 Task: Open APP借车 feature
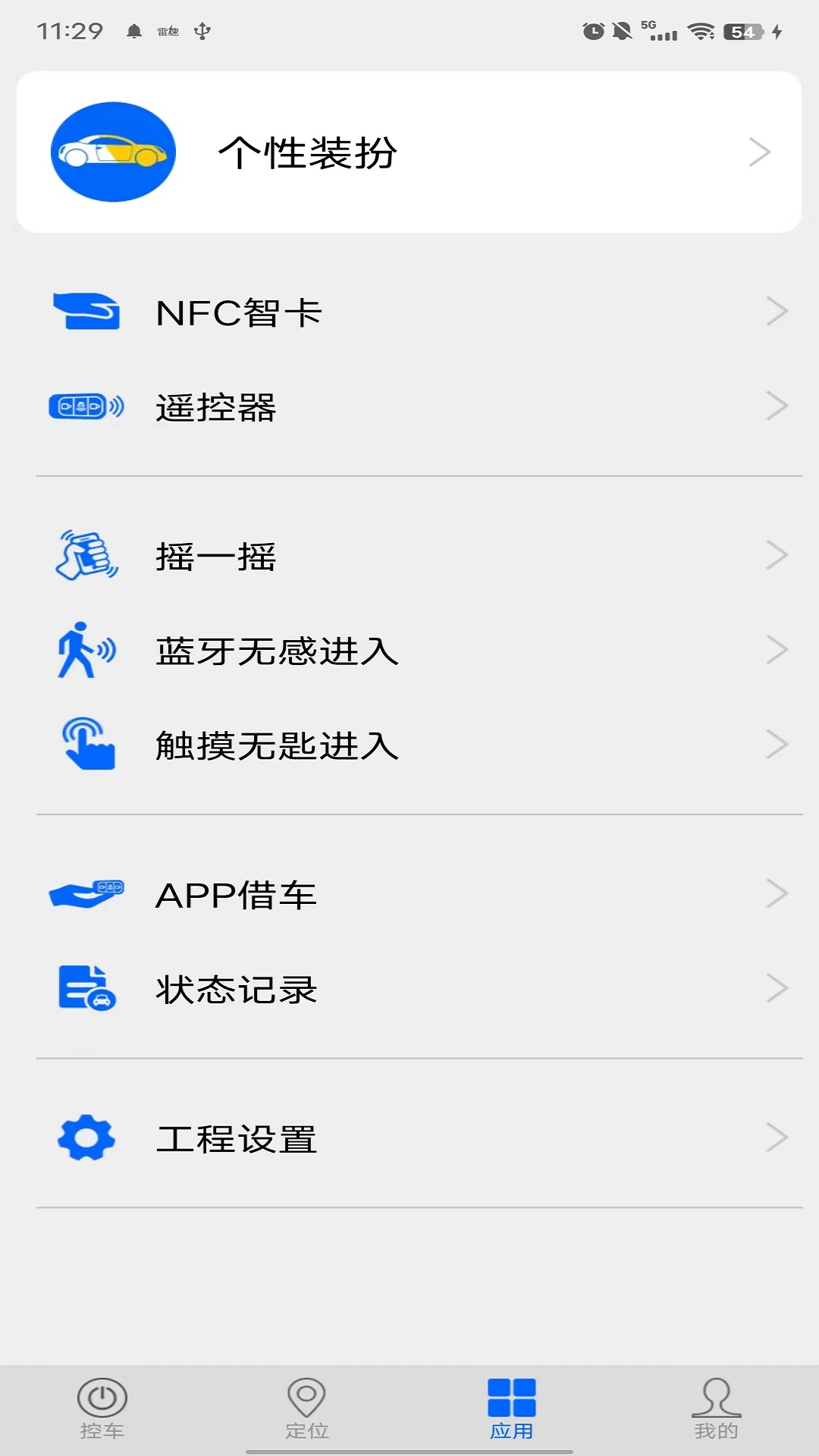tap(409, 895)
